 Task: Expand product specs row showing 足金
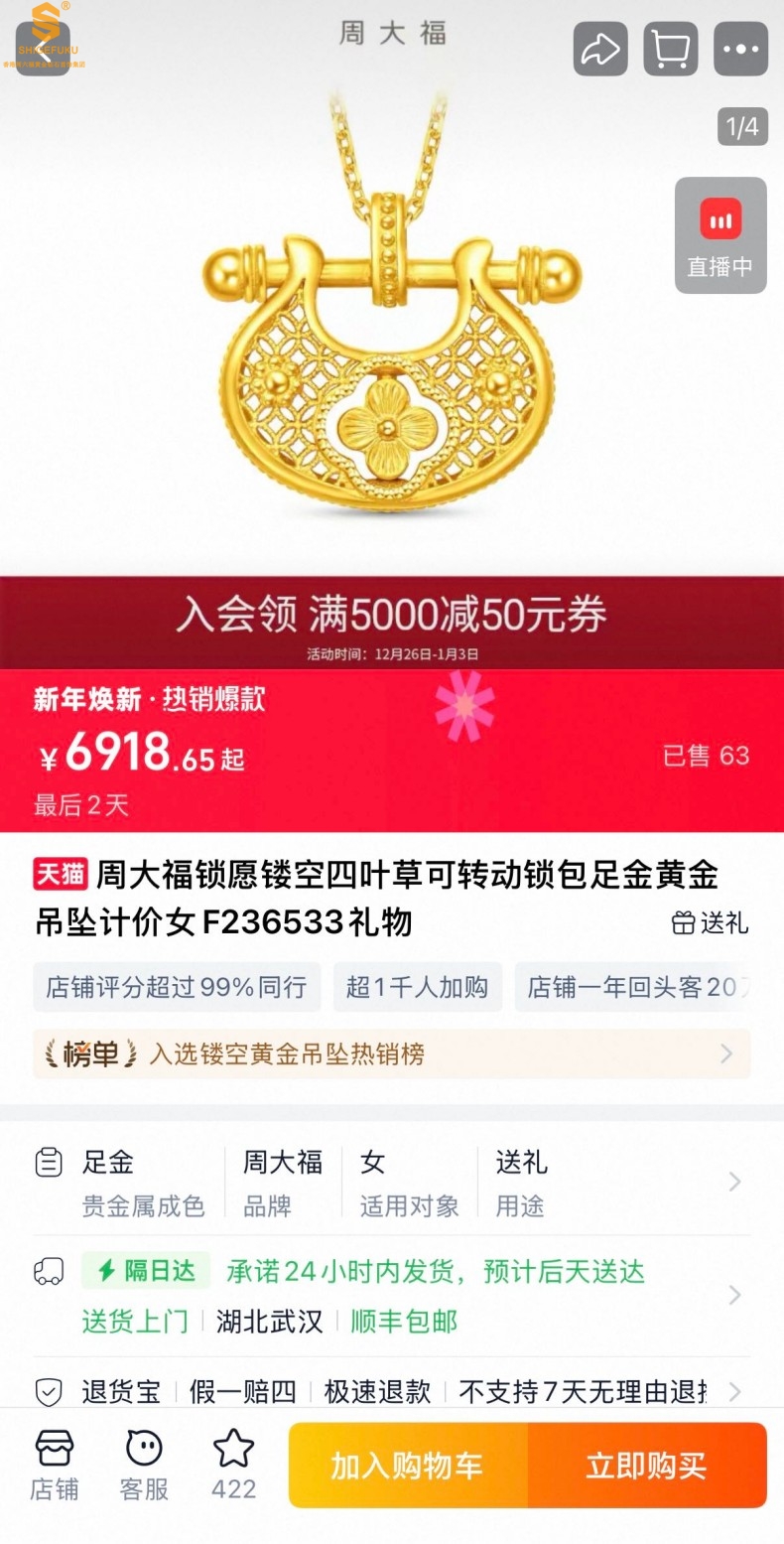click(392, 1182)
